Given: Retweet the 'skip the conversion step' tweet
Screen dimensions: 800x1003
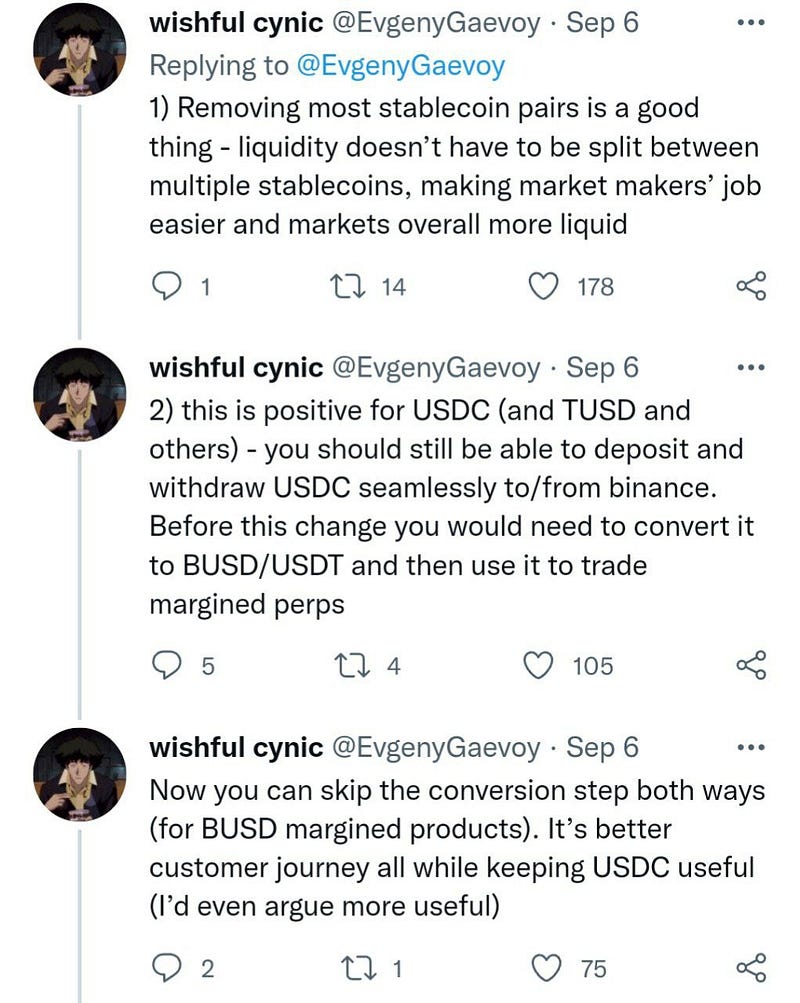Looking at the screenshot, I should click(x=355, y=968).
